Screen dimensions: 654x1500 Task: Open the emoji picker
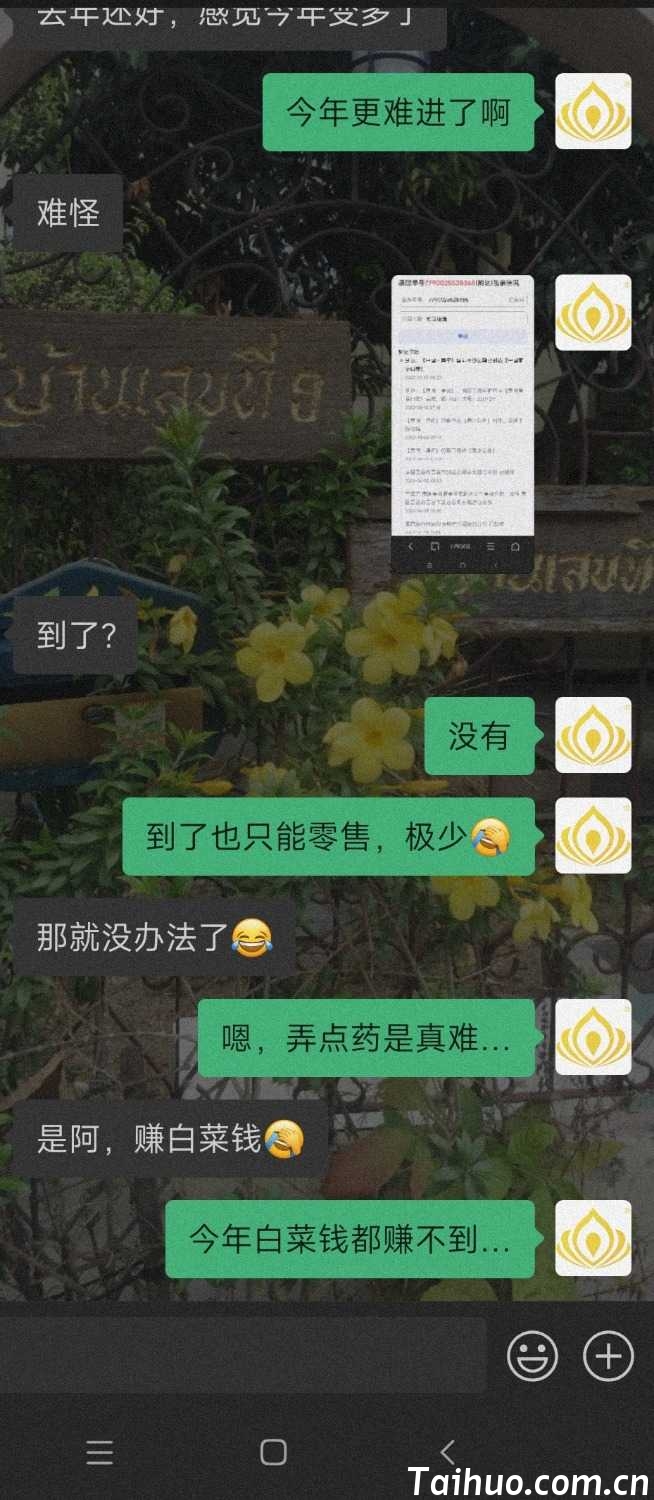[532, 1357]
